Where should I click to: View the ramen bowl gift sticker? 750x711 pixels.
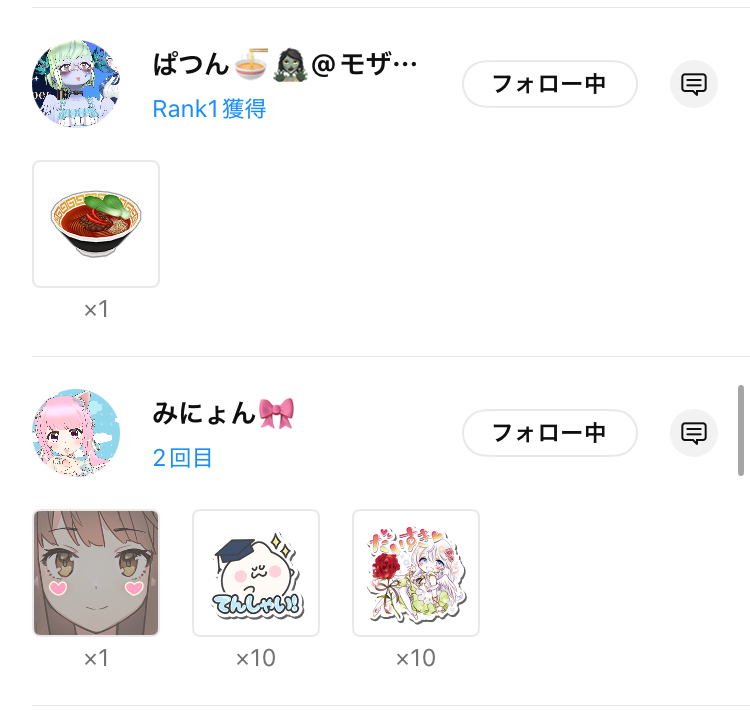pos(96,224)
